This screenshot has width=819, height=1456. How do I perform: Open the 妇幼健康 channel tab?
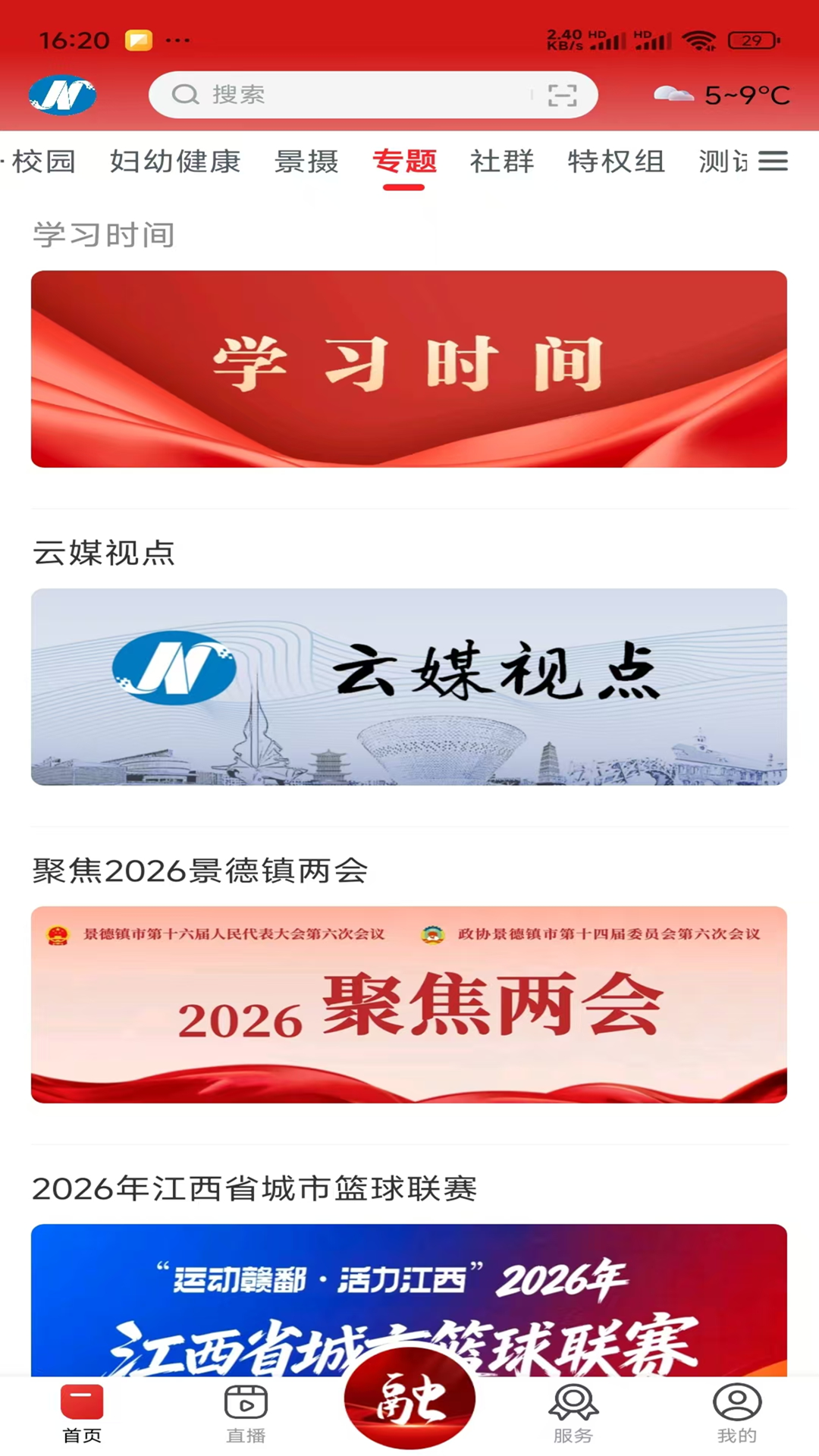176,163
